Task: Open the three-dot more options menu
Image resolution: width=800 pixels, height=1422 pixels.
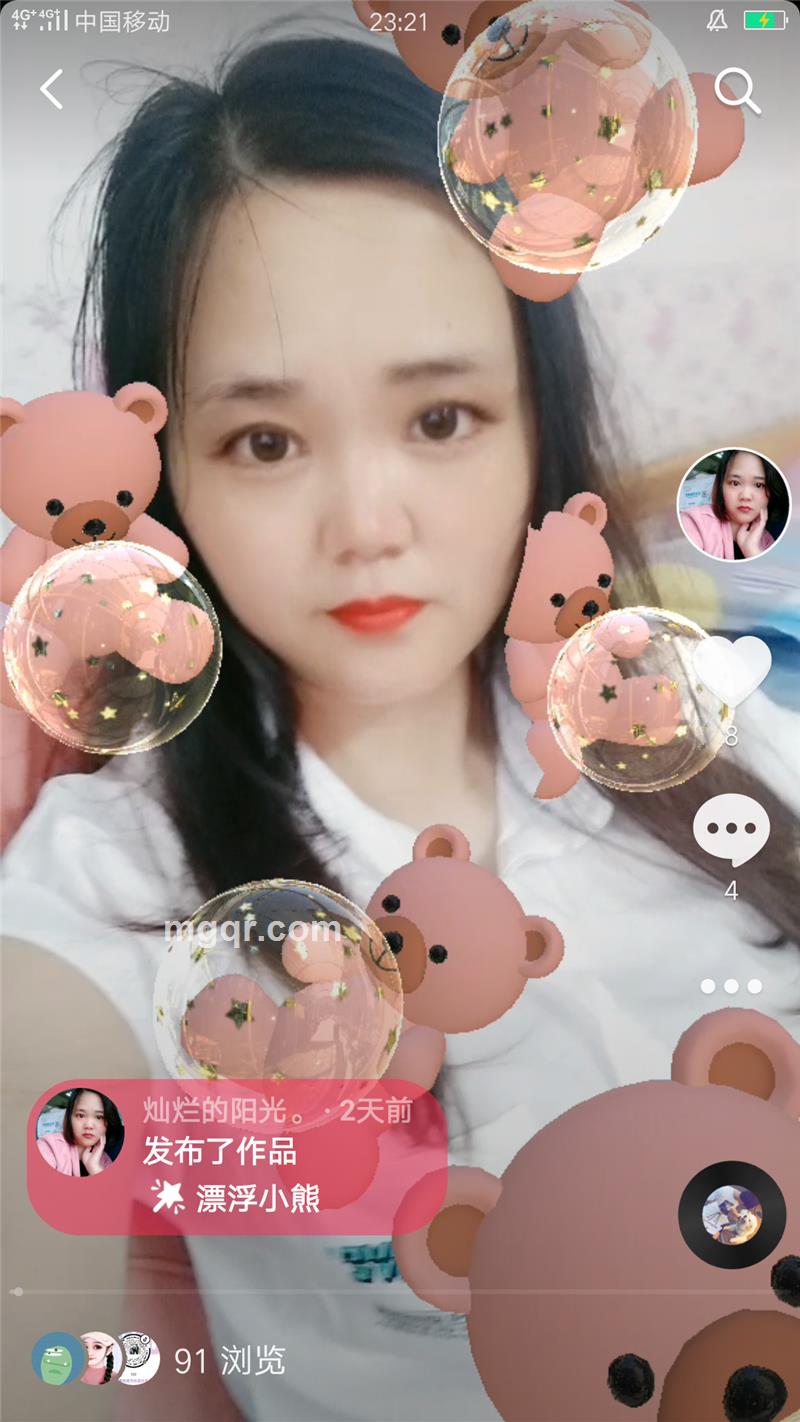Action: pyautogui.click(x=731, y=986)
